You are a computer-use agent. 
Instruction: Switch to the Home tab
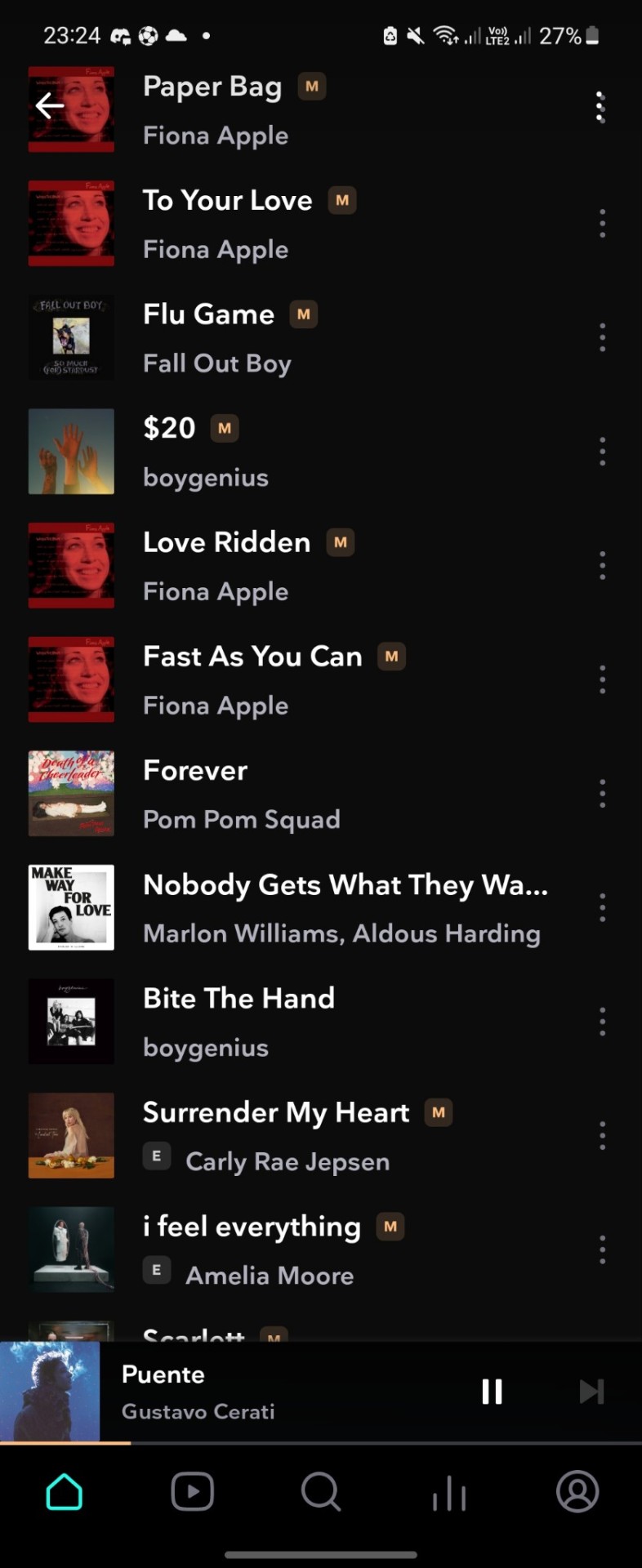[65, 1493]
